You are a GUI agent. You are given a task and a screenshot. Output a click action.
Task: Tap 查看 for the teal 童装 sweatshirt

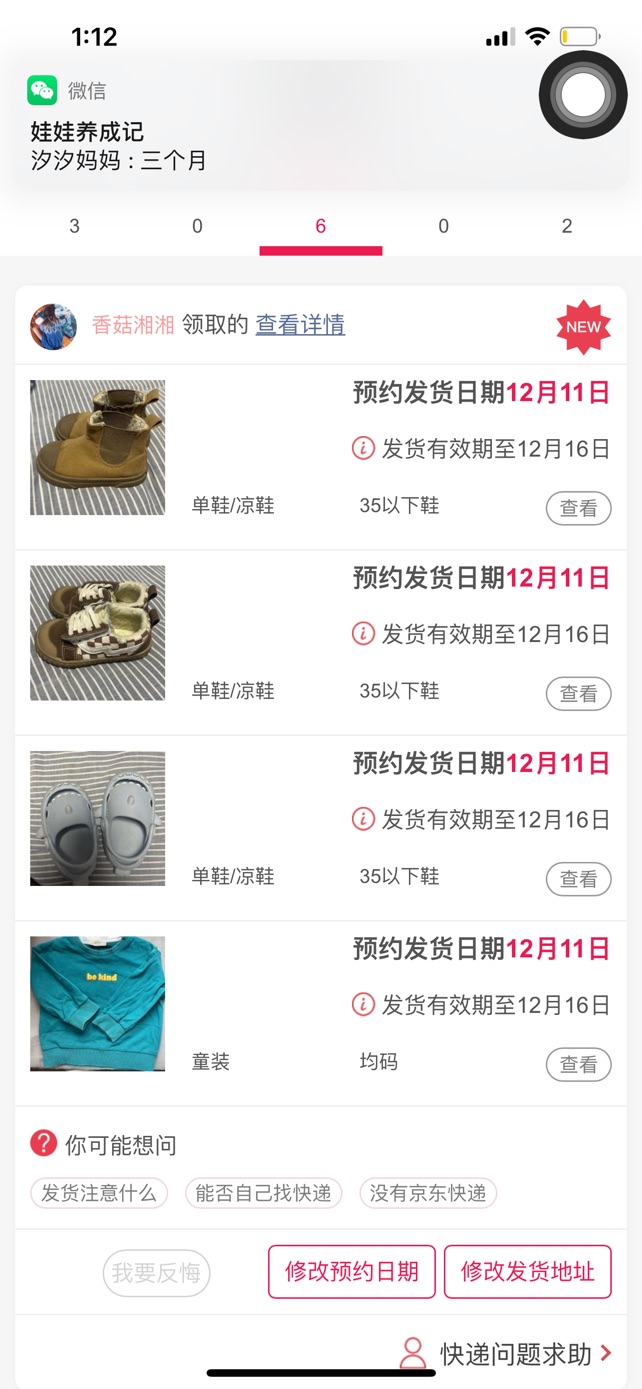tap(578, 1065)
